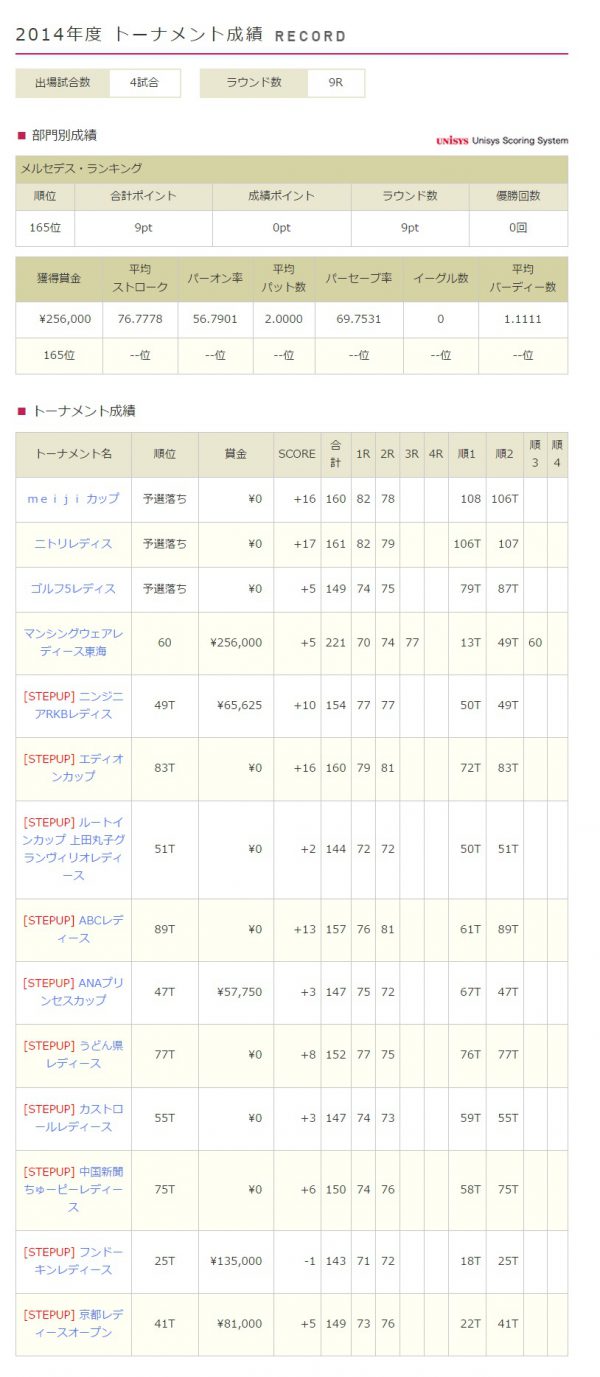Open the meiji カップ tournament link

pos(73,499)
